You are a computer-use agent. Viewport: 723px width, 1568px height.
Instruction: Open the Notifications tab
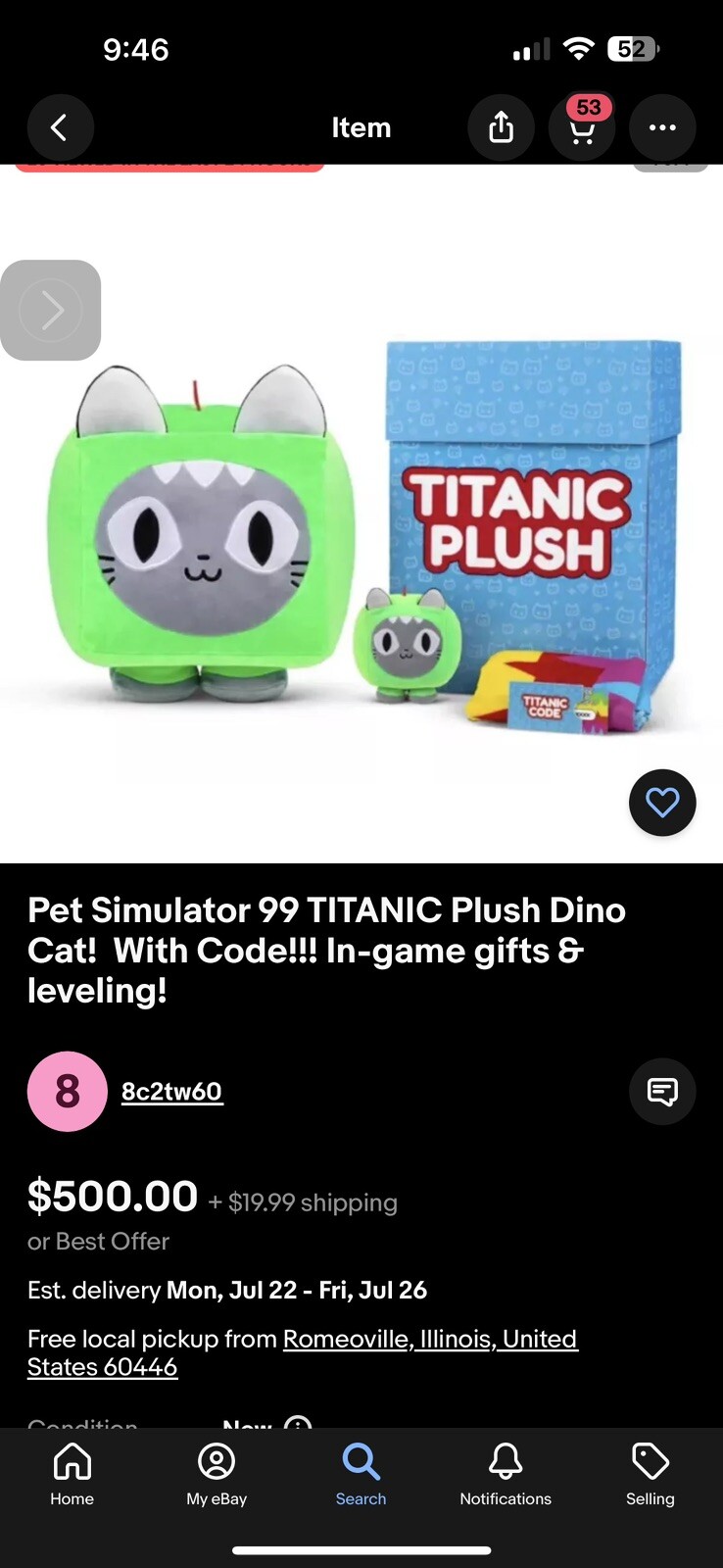506,1473
